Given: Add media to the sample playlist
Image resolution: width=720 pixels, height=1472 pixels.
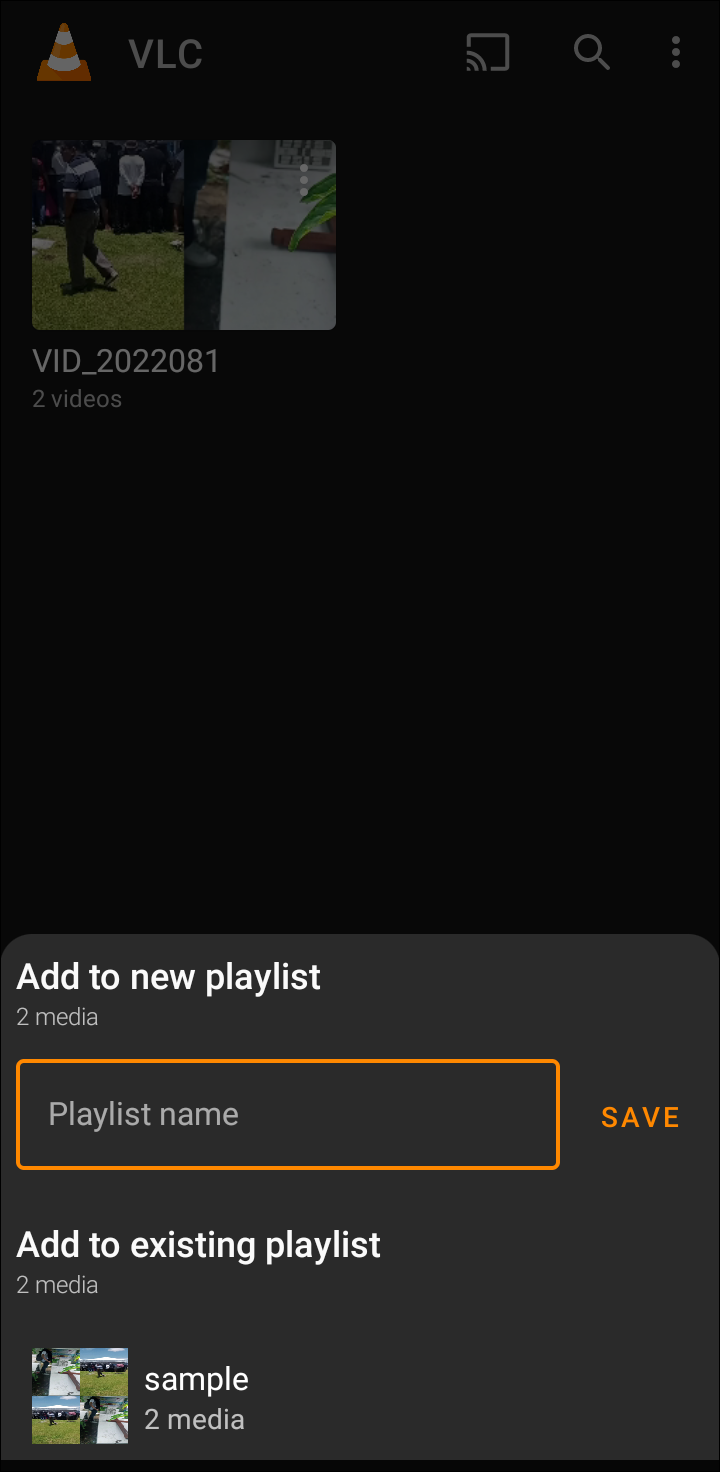Looking at the screenshot, I should [x=196, y=1397].
